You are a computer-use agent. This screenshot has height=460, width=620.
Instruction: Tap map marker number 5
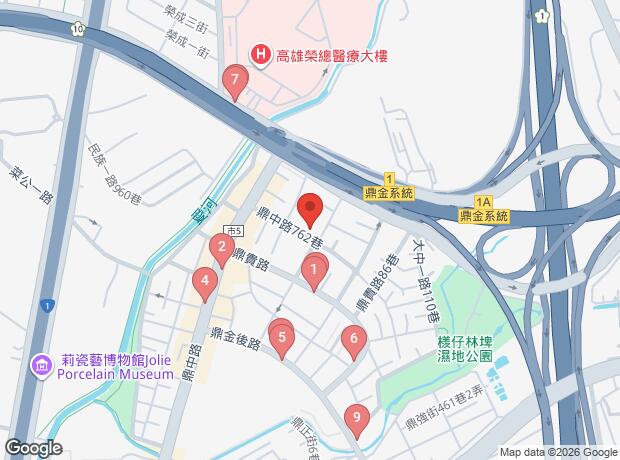282,337
